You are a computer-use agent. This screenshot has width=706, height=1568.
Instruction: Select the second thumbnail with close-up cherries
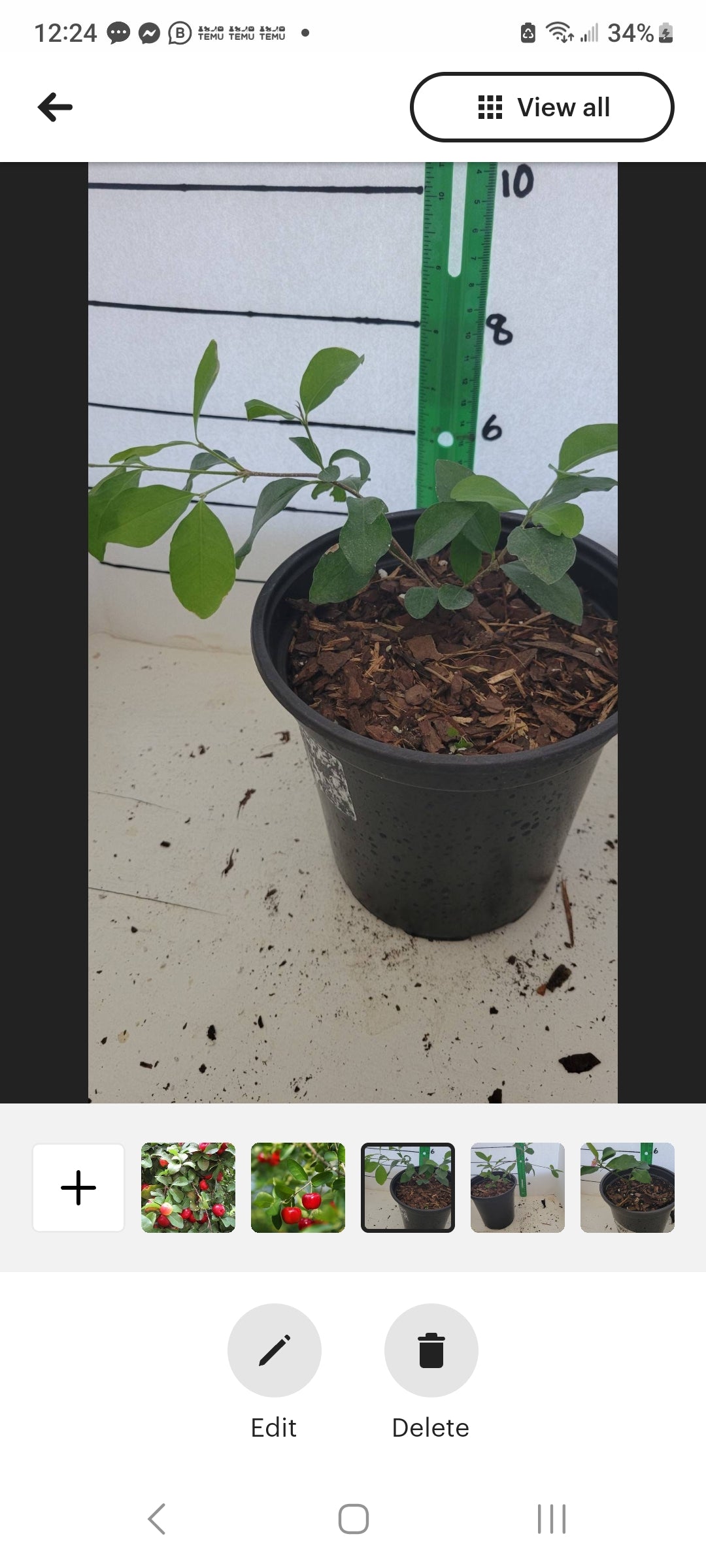click(x=298, y=1187)
